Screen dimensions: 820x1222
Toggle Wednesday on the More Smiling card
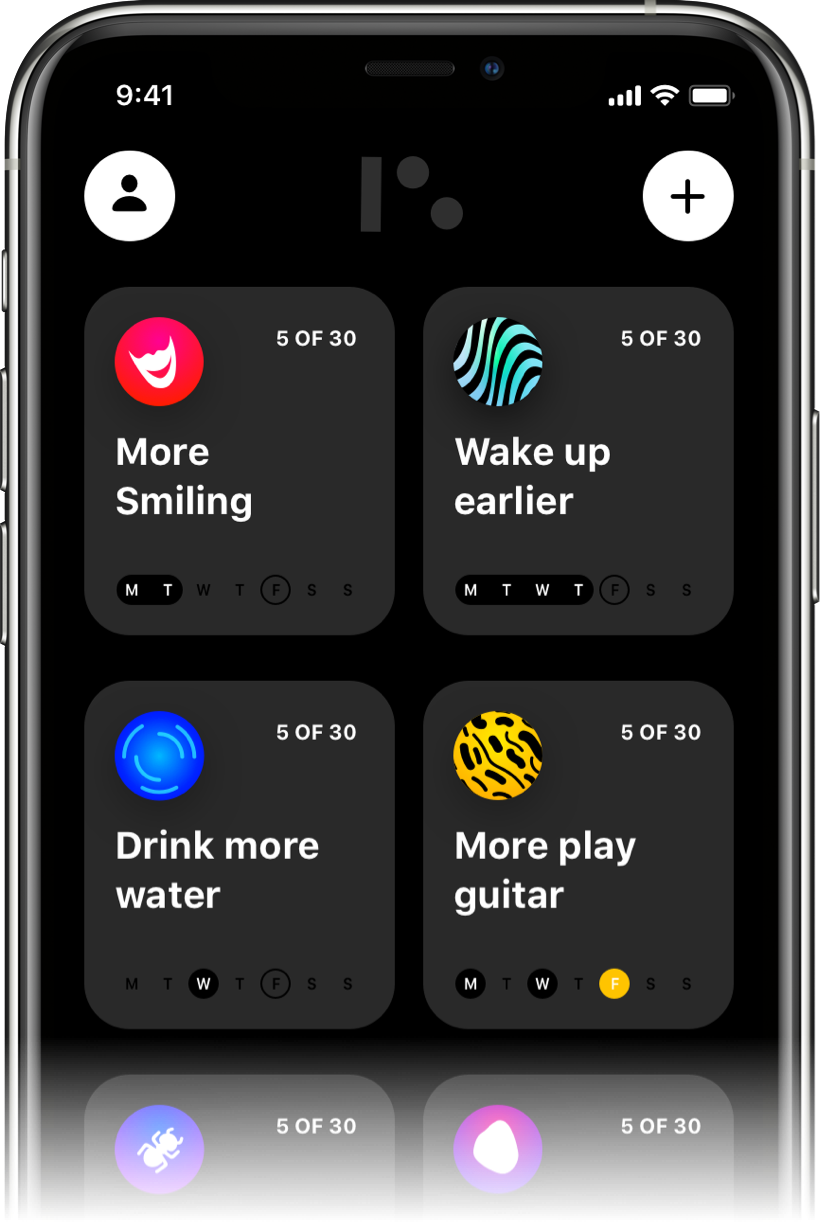coord(203,590)
